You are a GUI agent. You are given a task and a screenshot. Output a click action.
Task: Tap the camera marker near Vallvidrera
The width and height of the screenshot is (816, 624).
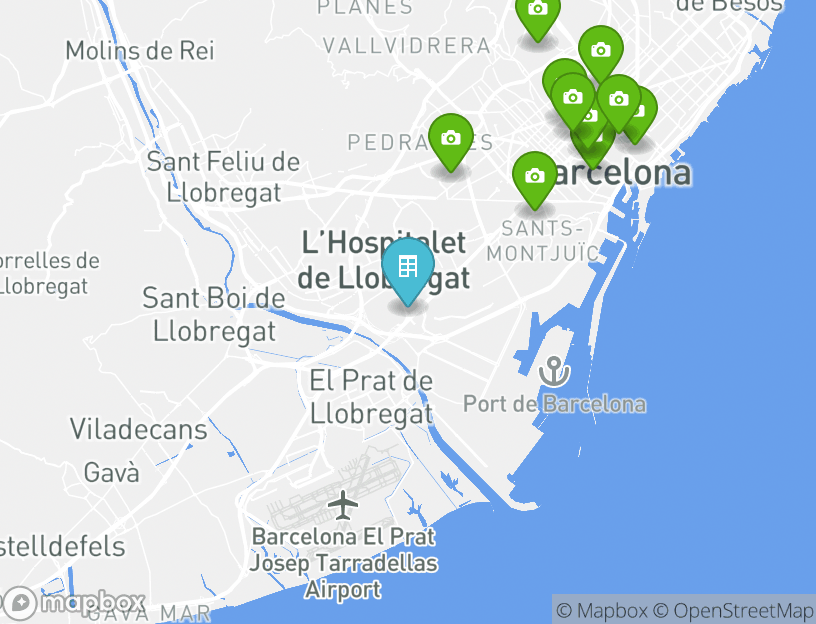(x=537, y=11)
